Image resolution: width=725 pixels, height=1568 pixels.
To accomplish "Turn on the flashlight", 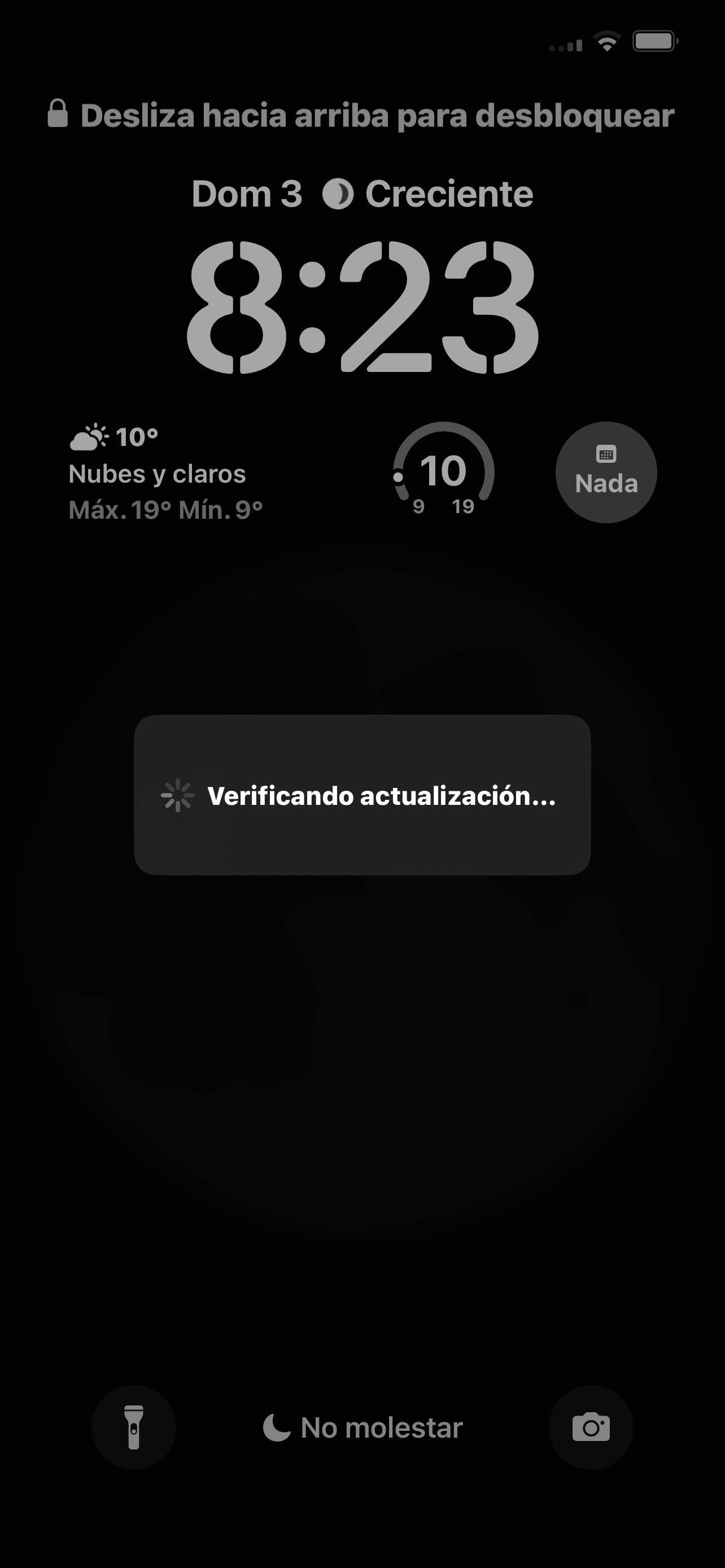I will [x=133, y=1427].
